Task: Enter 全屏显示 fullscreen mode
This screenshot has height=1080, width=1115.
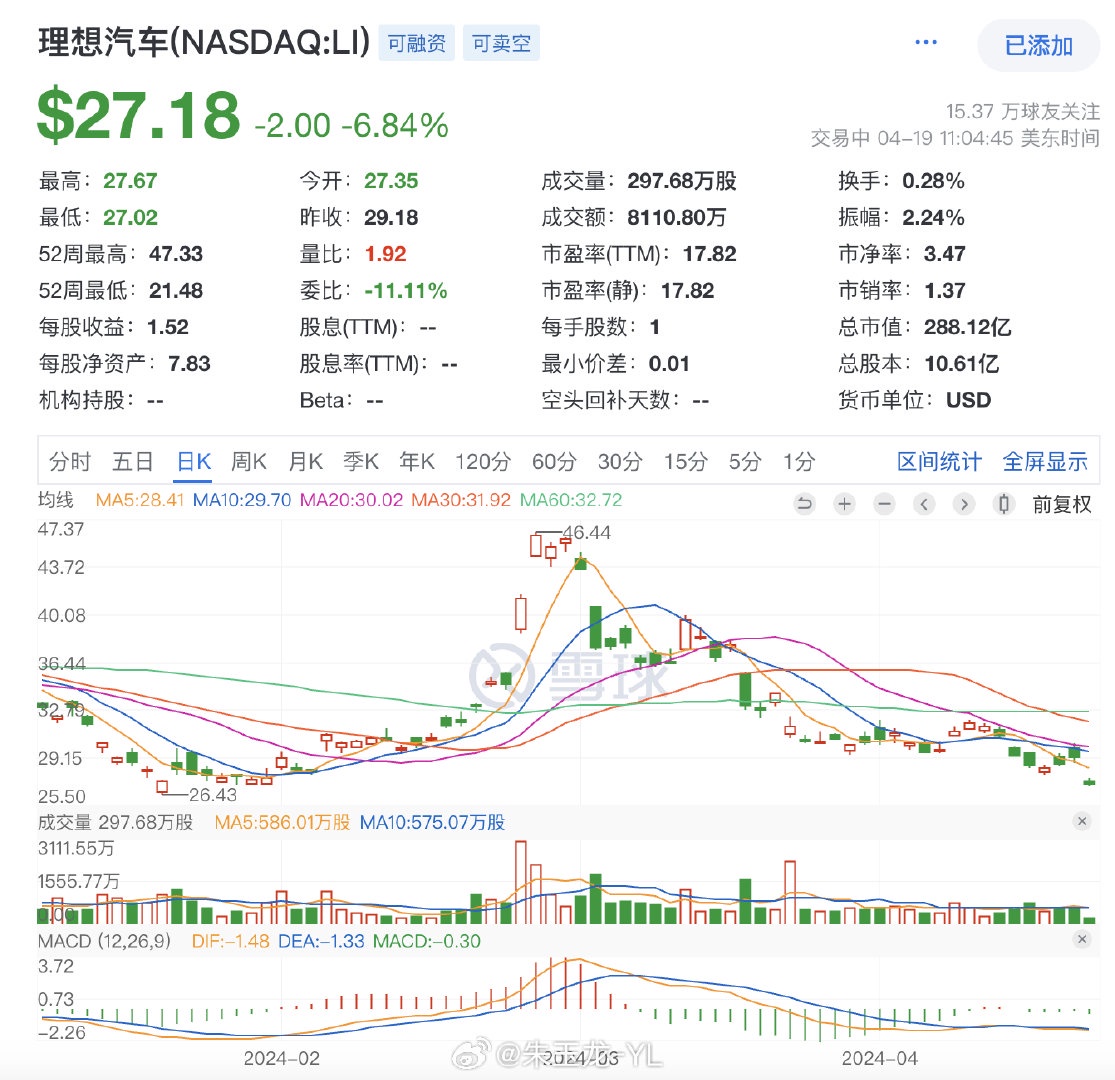Action: [1045, 461]
